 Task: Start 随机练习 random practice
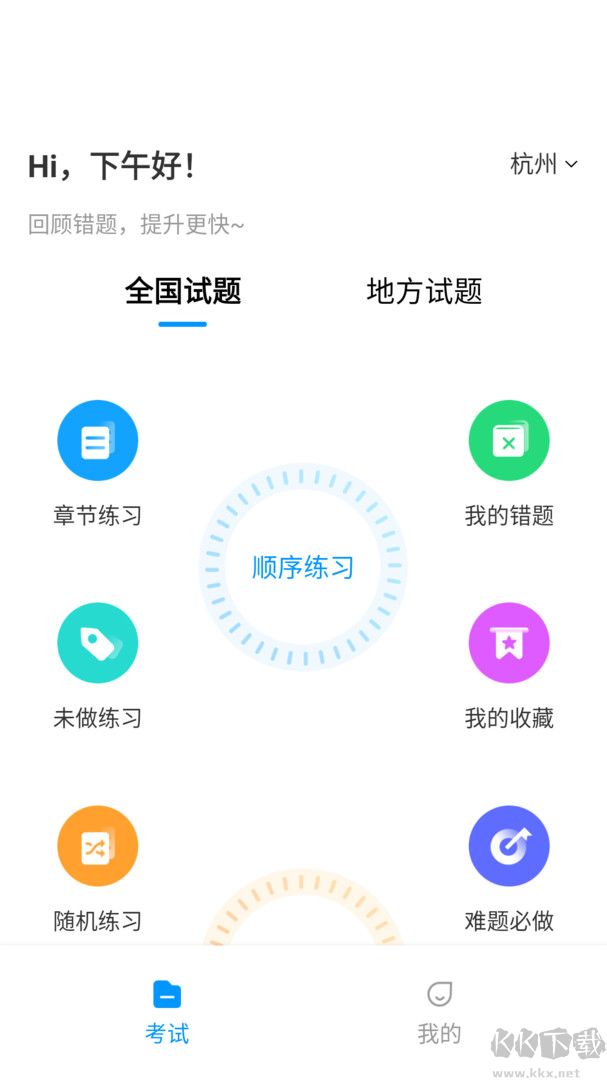click(x=97, y=846)
